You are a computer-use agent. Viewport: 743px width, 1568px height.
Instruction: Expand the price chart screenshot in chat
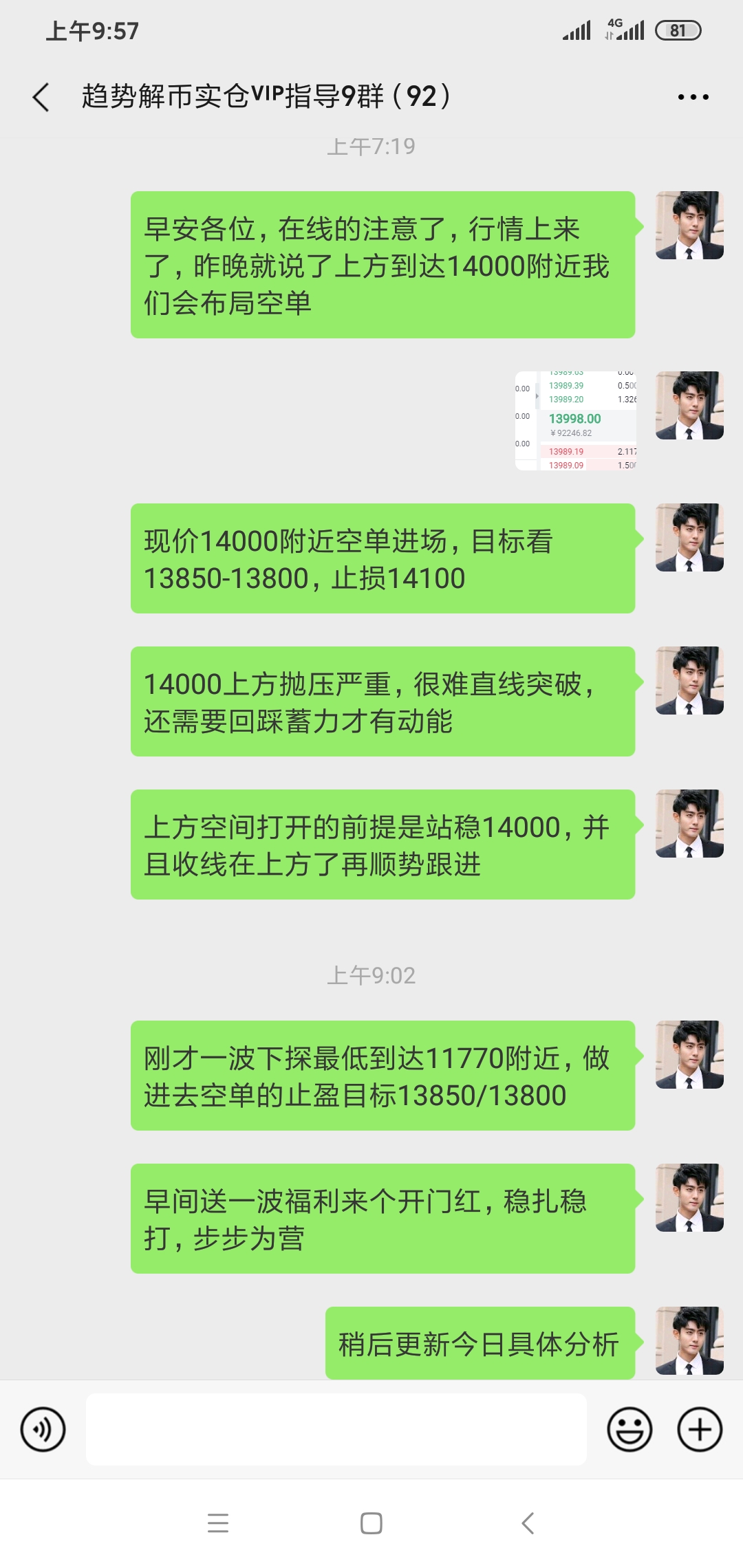coord(577,420)
